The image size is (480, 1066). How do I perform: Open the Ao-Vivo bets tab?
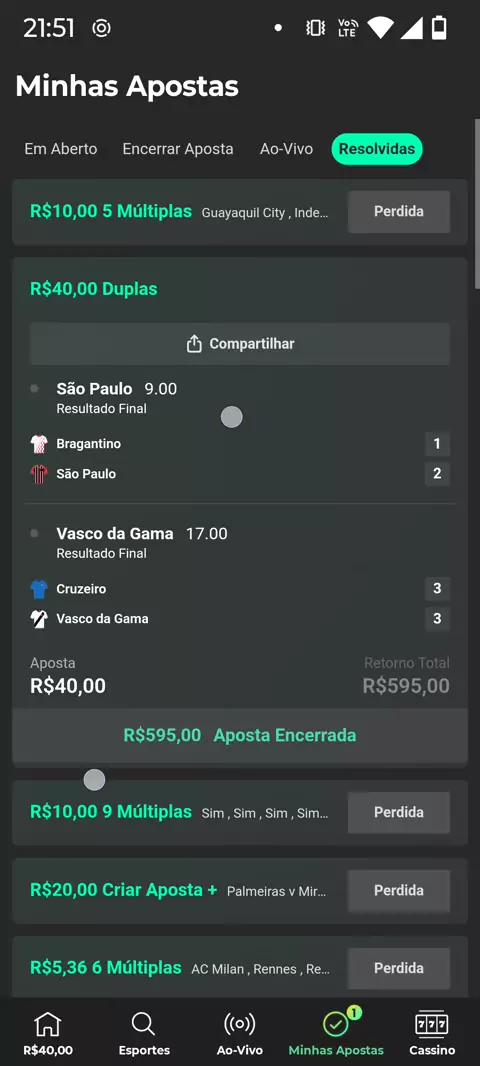click(286, 149)
